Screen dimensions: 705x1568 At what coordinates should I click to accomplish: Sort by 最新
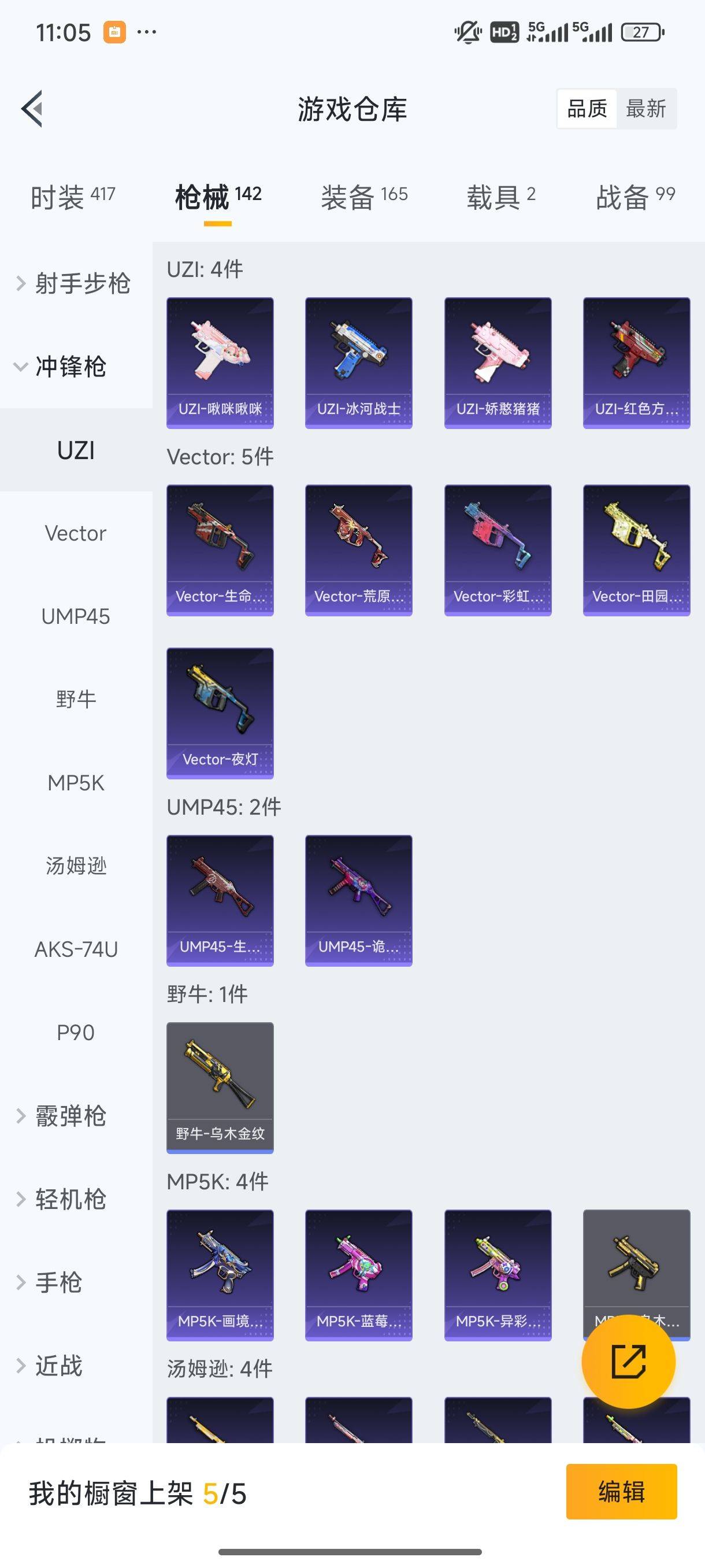[646, 109]
